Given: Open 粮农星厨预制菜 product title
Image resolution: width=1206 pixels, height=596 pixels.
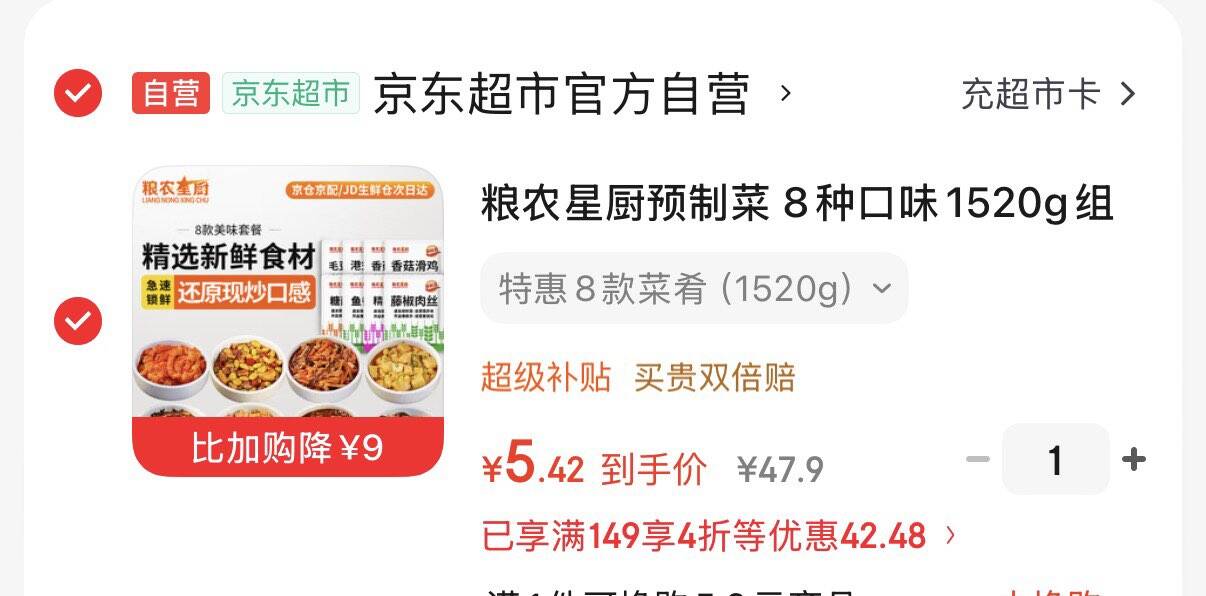Looking at the screenshot, I should (797, 204).
